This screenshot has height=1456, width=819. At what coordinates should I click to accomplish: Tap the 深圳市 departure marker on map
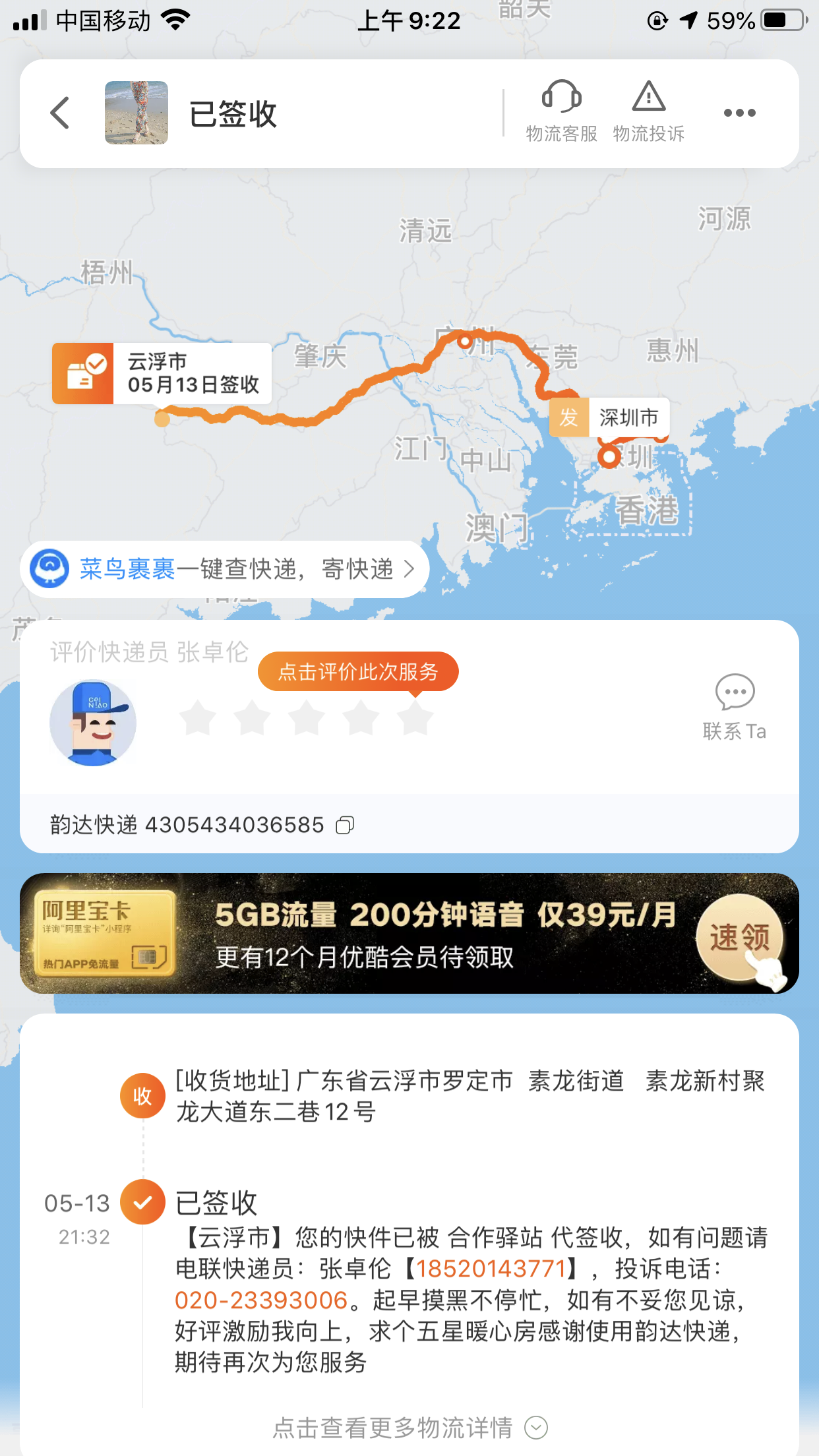coord(609,417)
